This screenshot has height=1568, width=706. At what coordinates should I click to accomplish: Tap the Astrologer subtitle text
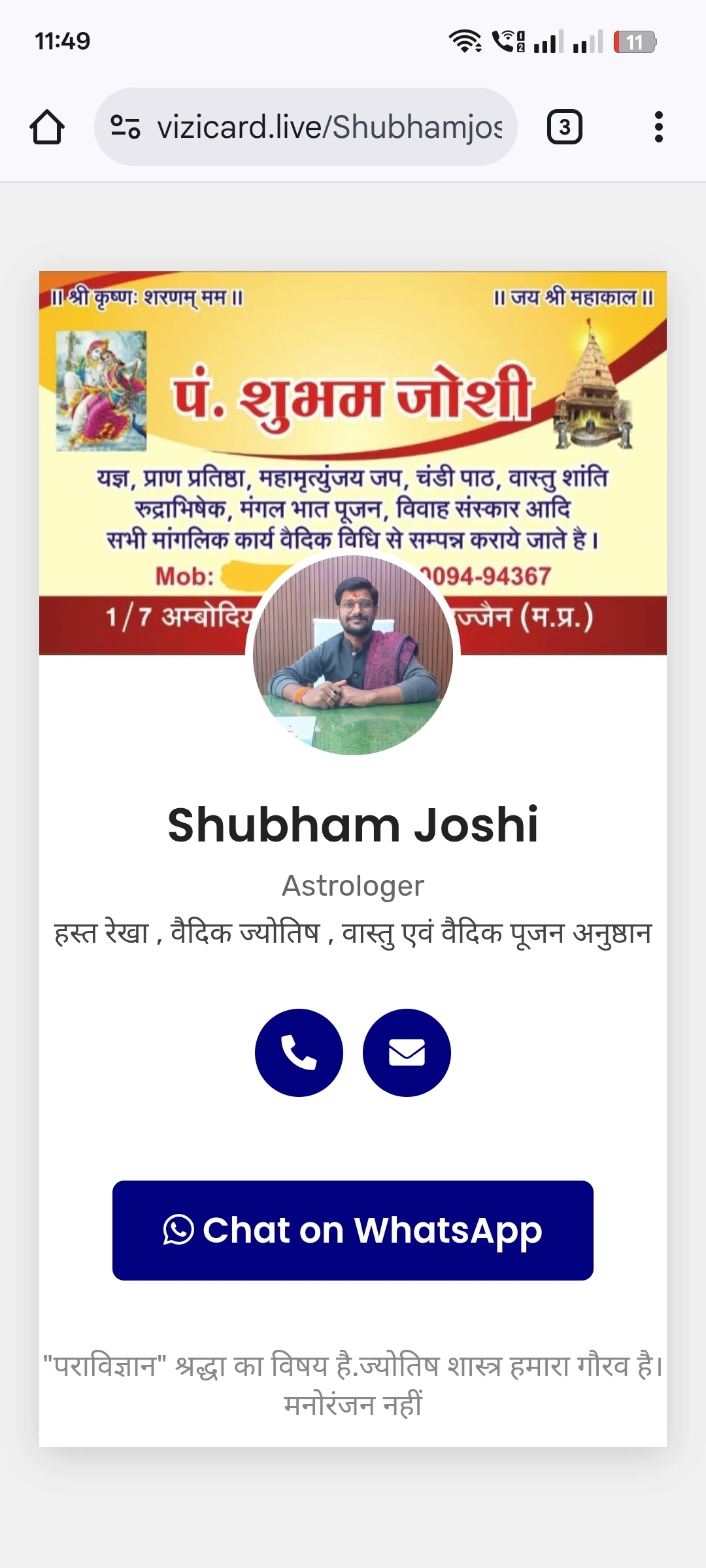(x=353, y=885)
